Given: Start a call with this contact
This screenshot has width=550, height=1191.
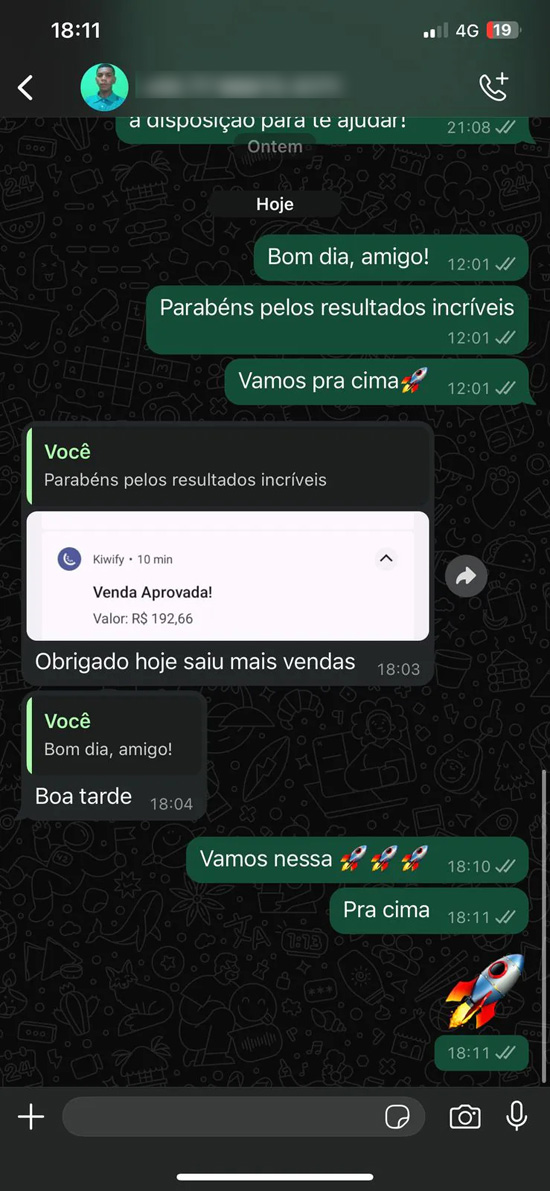Looking at the screenshot, I should click(x=494, y=87).
